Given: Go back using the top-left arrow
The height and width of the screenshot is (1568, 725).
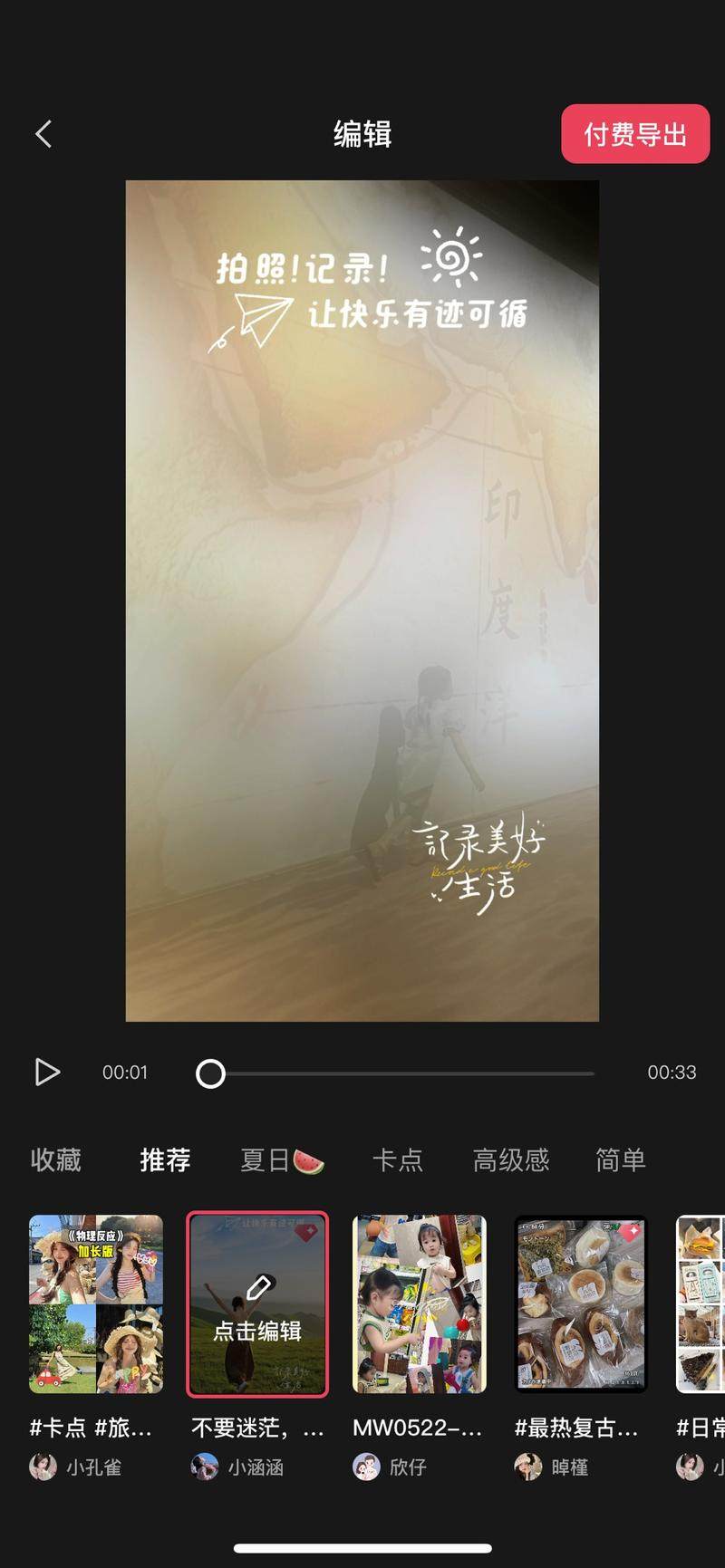Looking at the screenshot, I should click(x=43, y=134).
